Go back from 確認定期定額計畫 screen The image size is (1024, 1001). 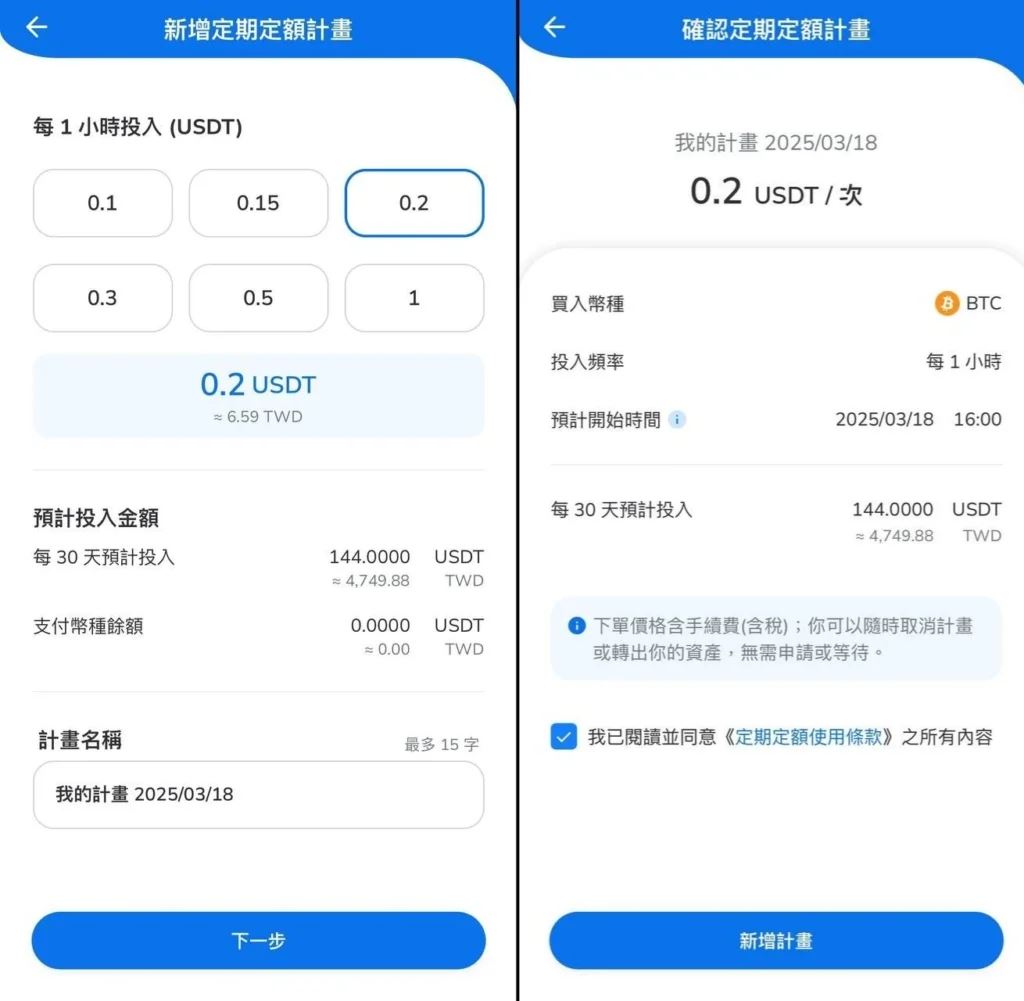pyautogui.click(x=554, y=27)
